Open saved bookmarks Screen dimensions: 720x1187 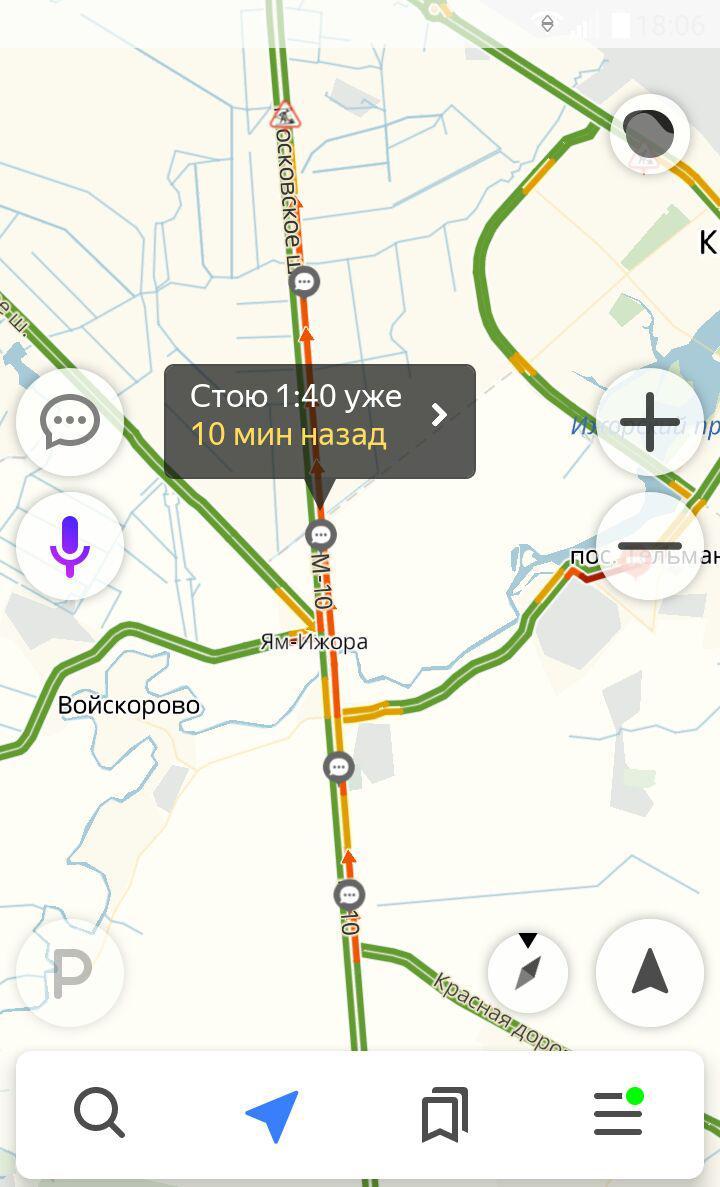[x=444, y=1114]
